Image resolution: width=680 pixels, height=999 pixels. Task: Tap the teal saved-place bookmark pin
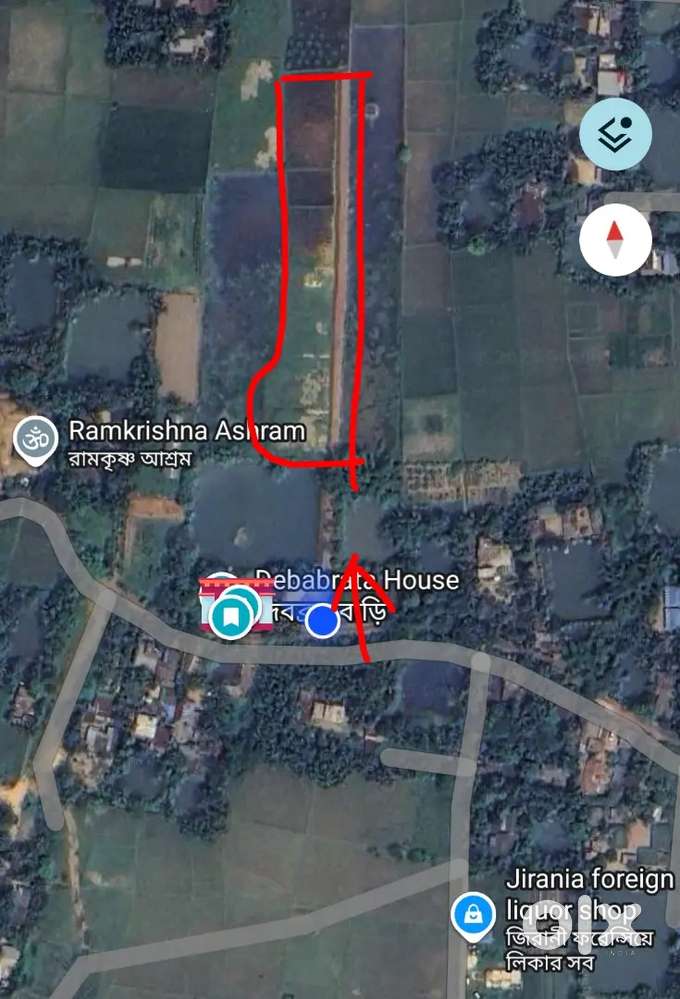pyautogui.click(x=232, y=616)
